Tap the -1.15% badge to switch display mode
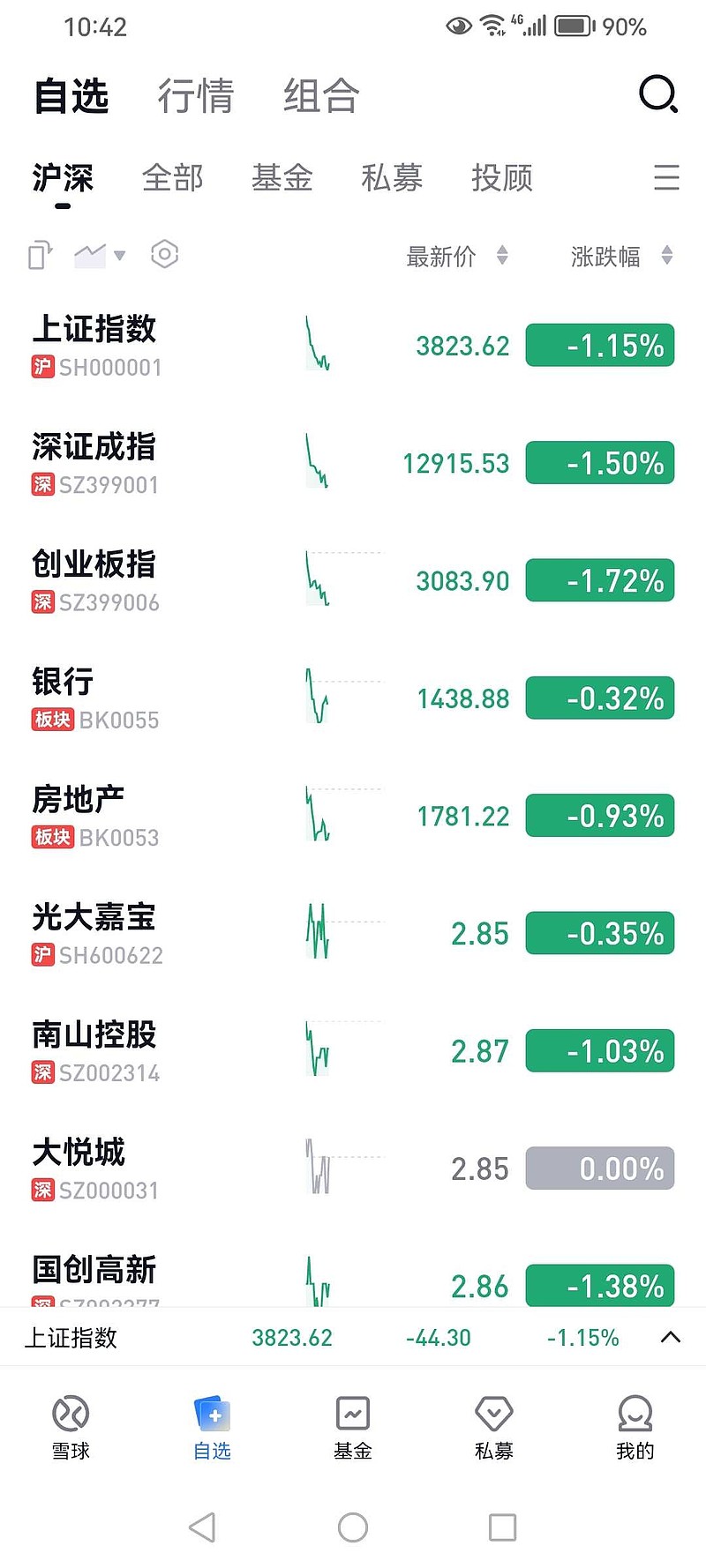The image size is (706, 1568). click(x=599, y=346)
